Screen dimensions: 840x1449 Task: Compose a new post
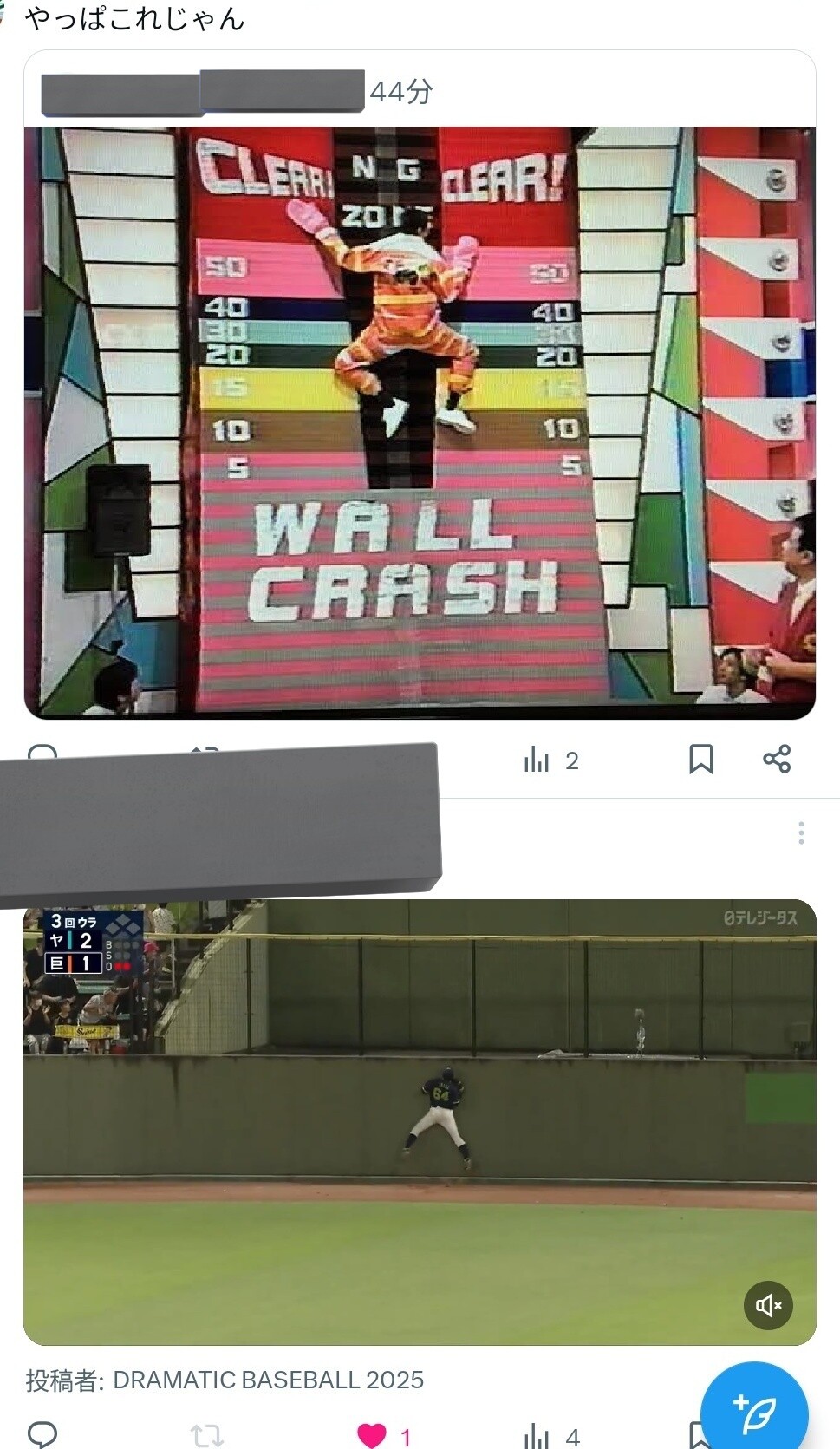pos(754,1412)
